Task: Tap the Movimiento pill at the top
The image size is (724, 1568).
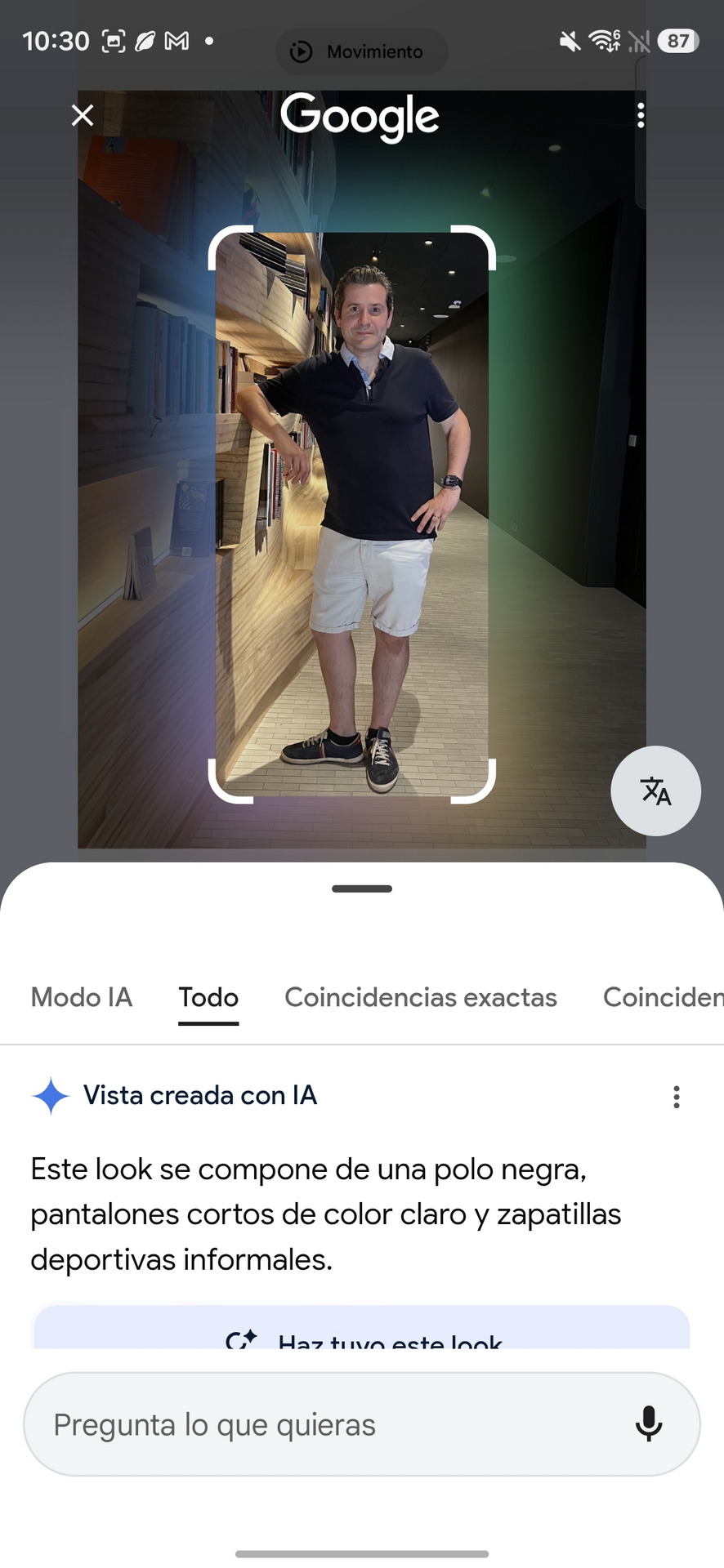Action: click(361, 51)
